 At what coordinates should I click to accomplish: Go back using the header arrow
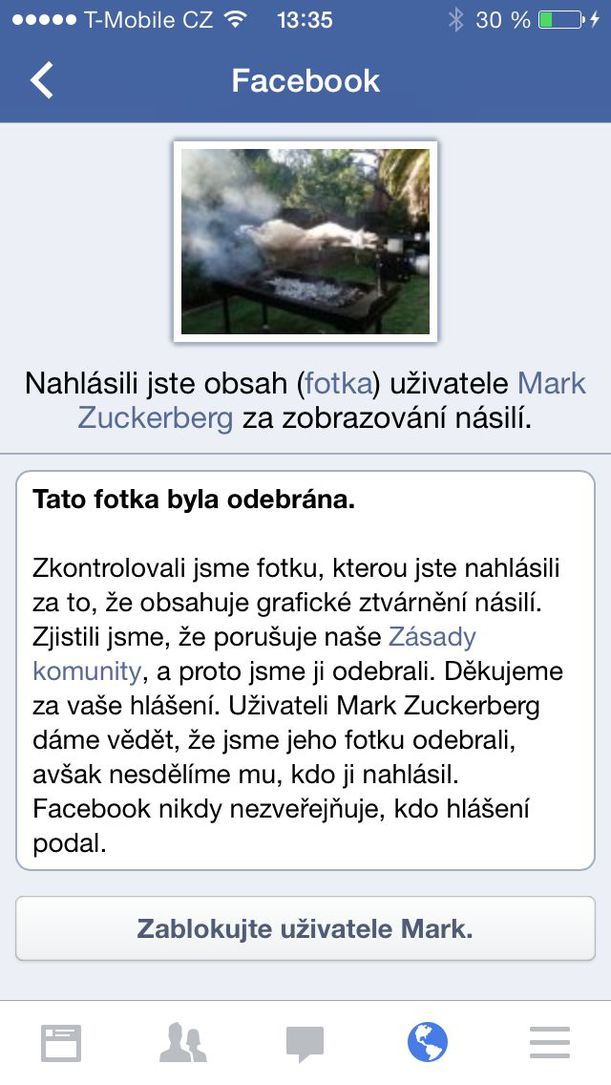(42, 81)
